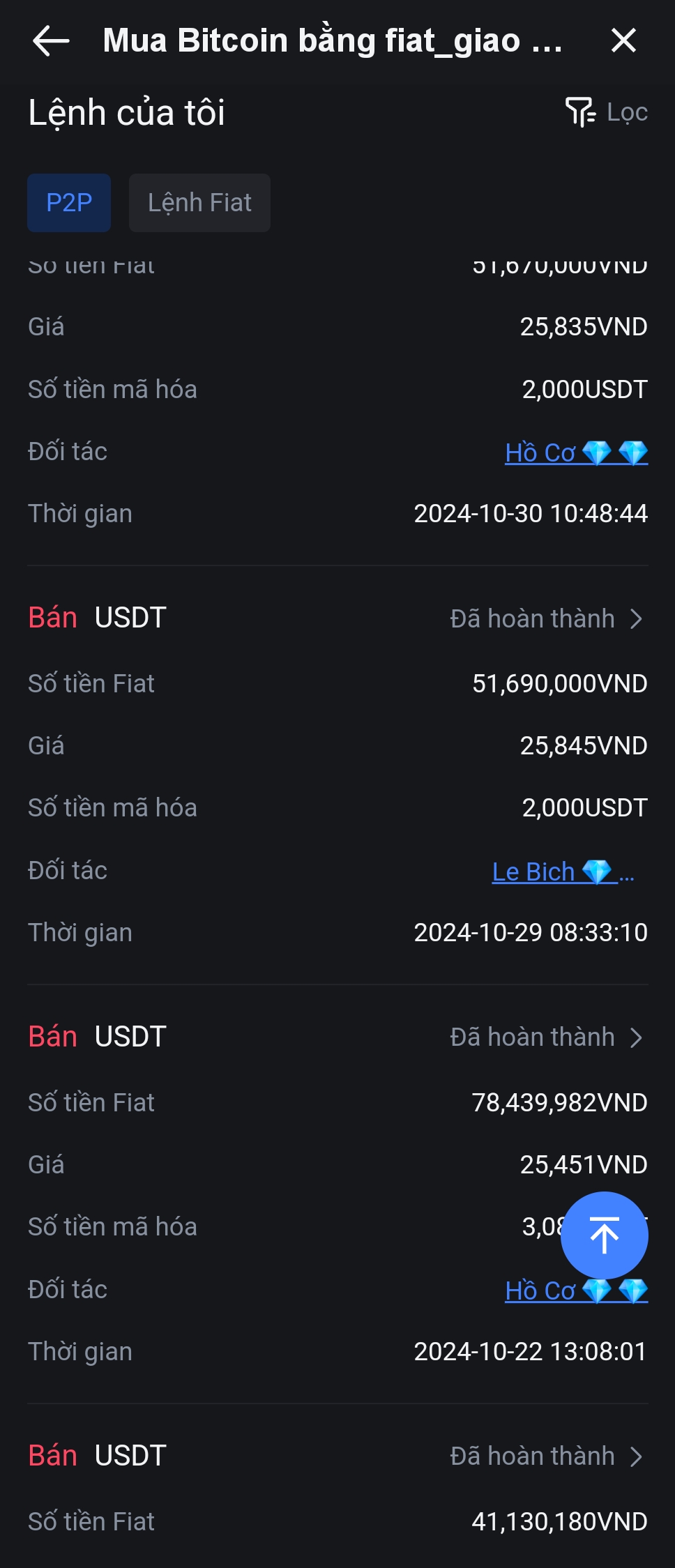Image resolution: width=675 pixels, height=1568 pixels.
Task: Switch to the Lệnh Fiat tab
Action: [x=199, y=203]
